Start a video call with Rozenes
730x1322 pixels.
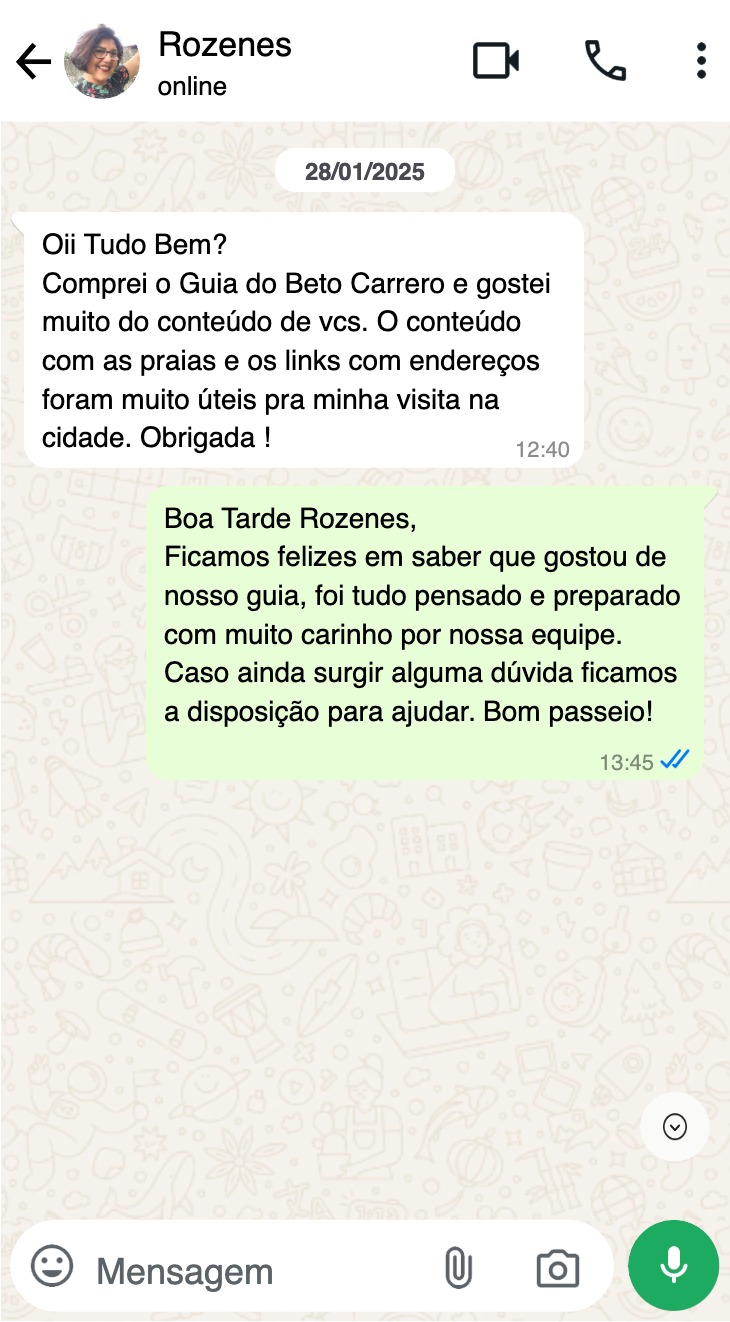pos(495,62)
